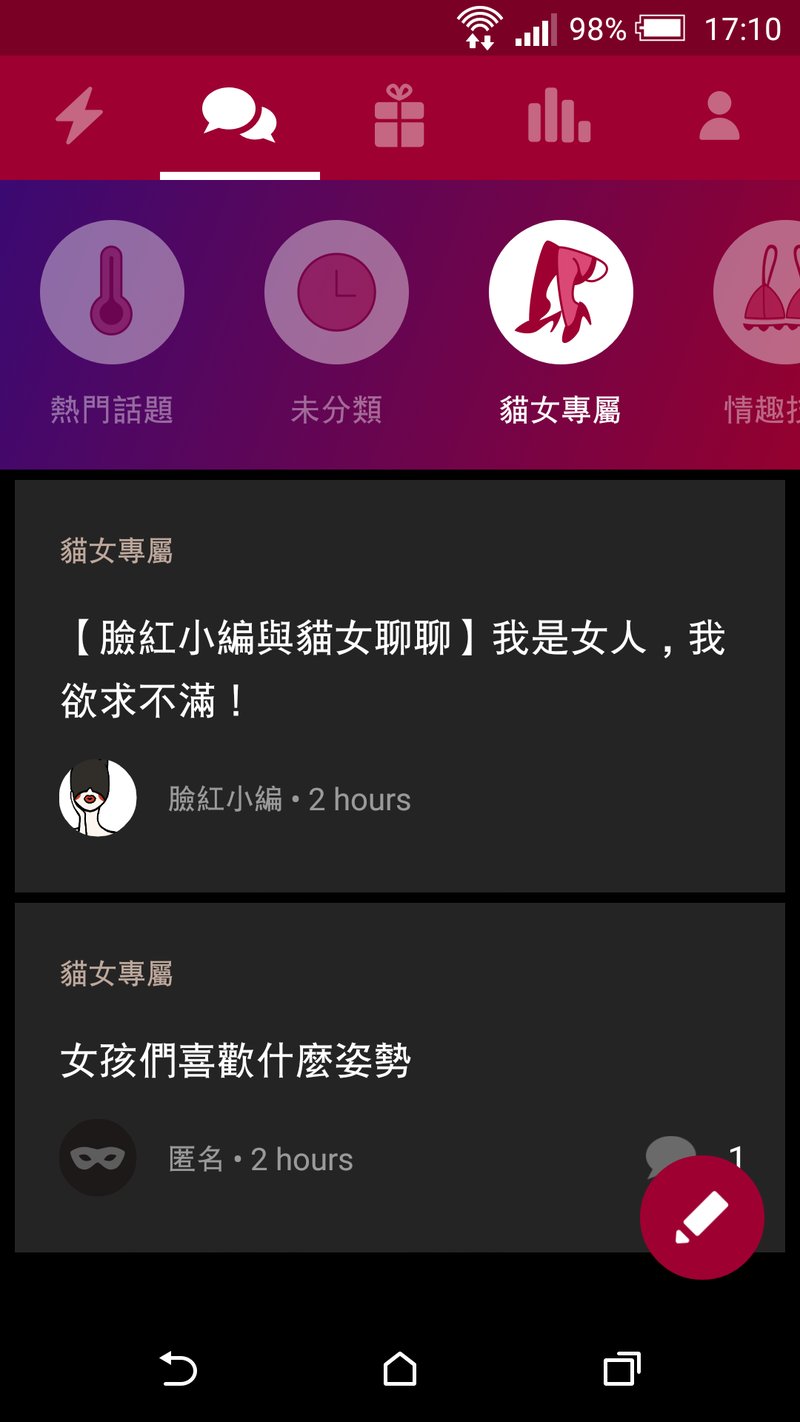
Task: Choose the 貓女專屬 category circle
Action: [560, 292]
